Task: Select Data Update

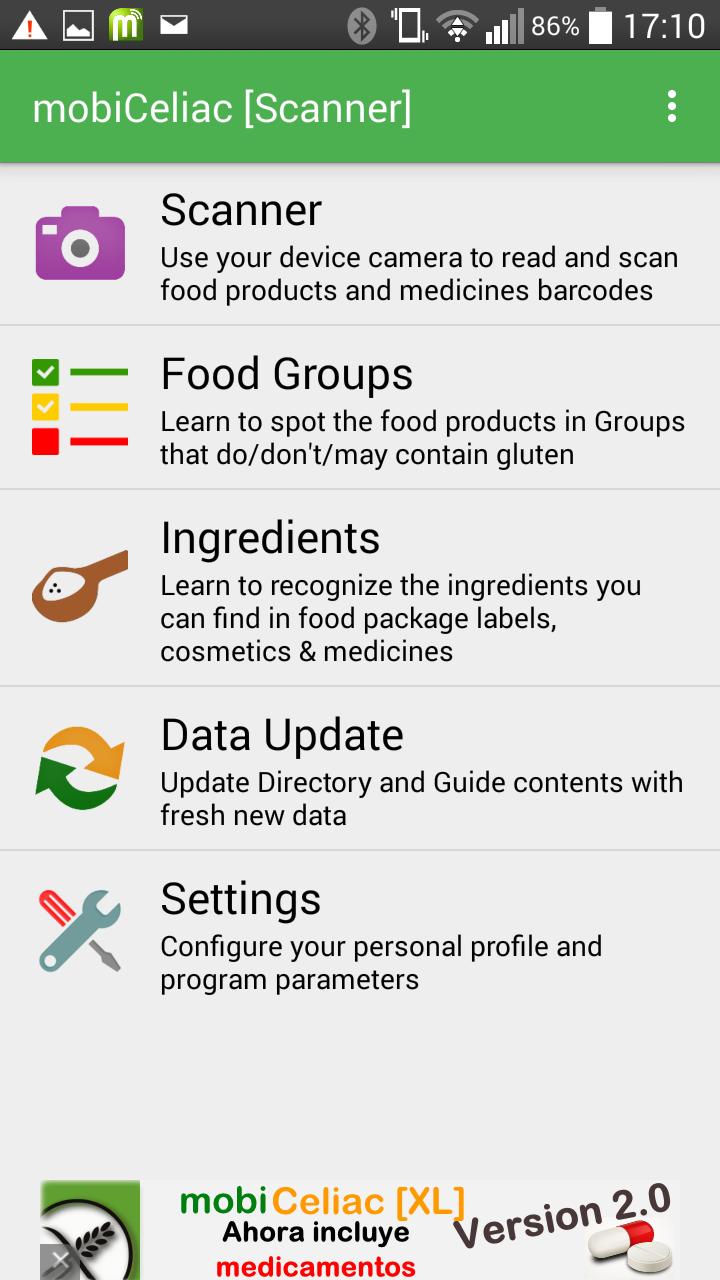Action: click(x=360, y=769)
